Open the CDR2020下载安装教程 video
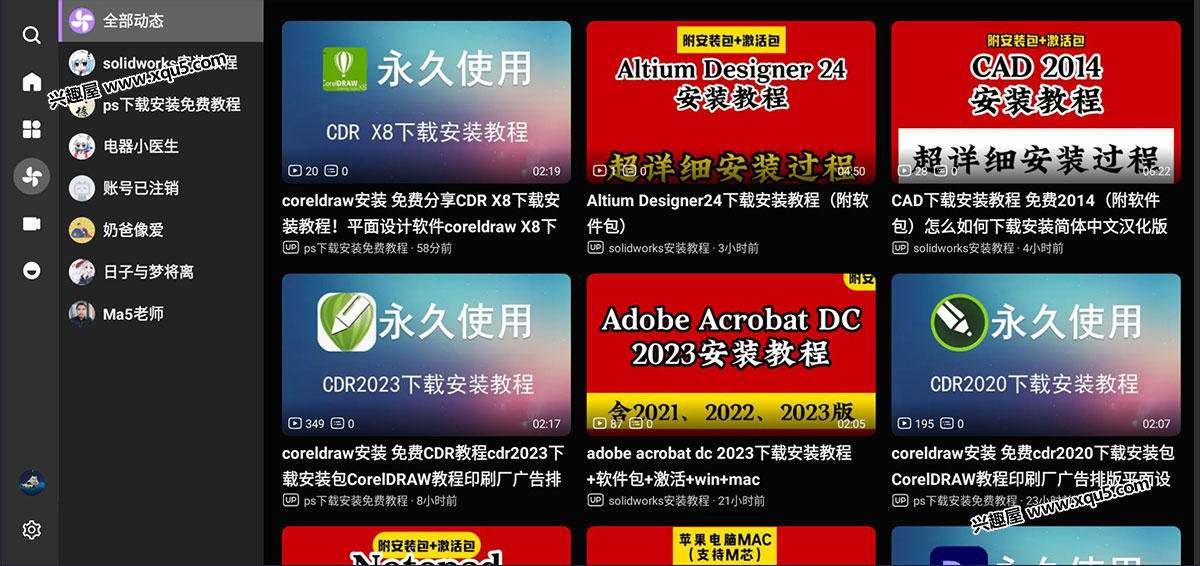The image size is (1200, 566). 1035,354
